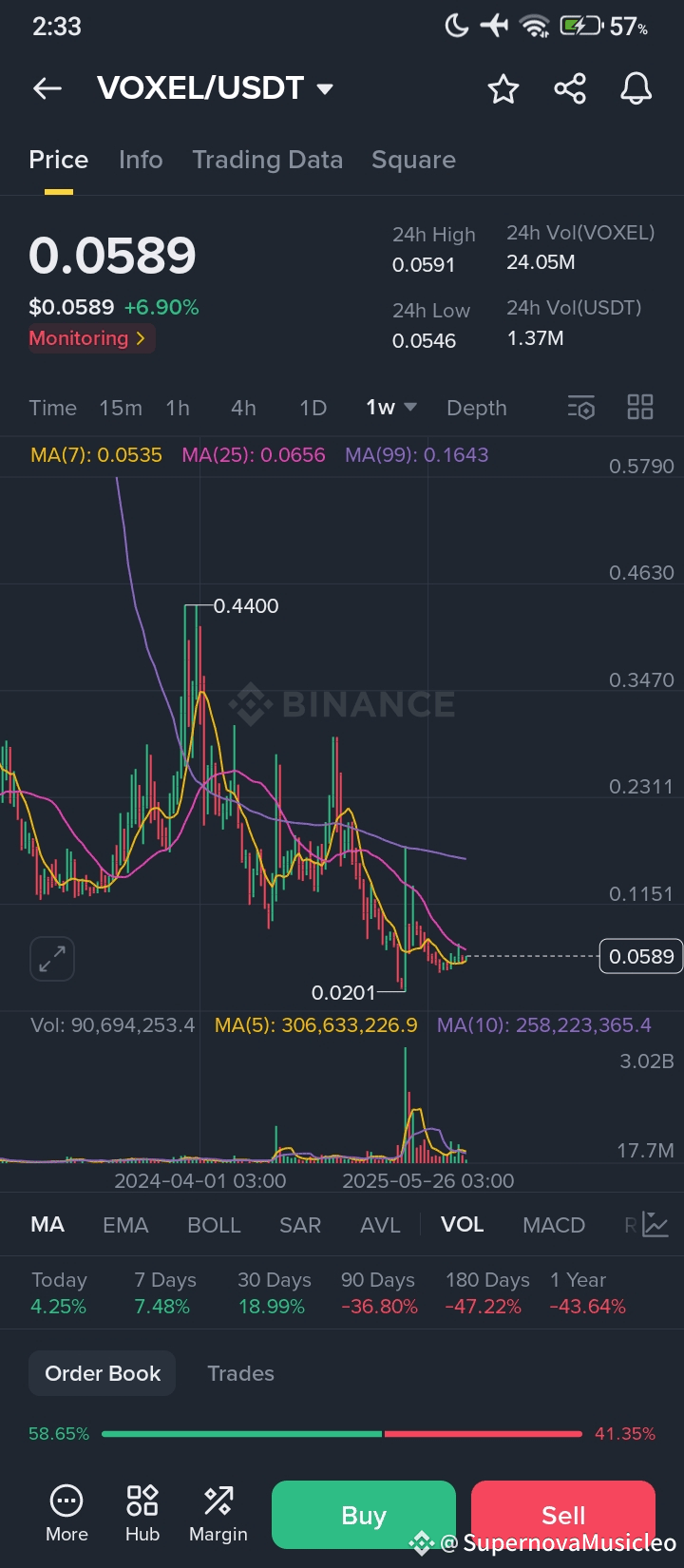The image size is (684, 1568).
Task: Open chart settings icon
Action: coord(580,408)
